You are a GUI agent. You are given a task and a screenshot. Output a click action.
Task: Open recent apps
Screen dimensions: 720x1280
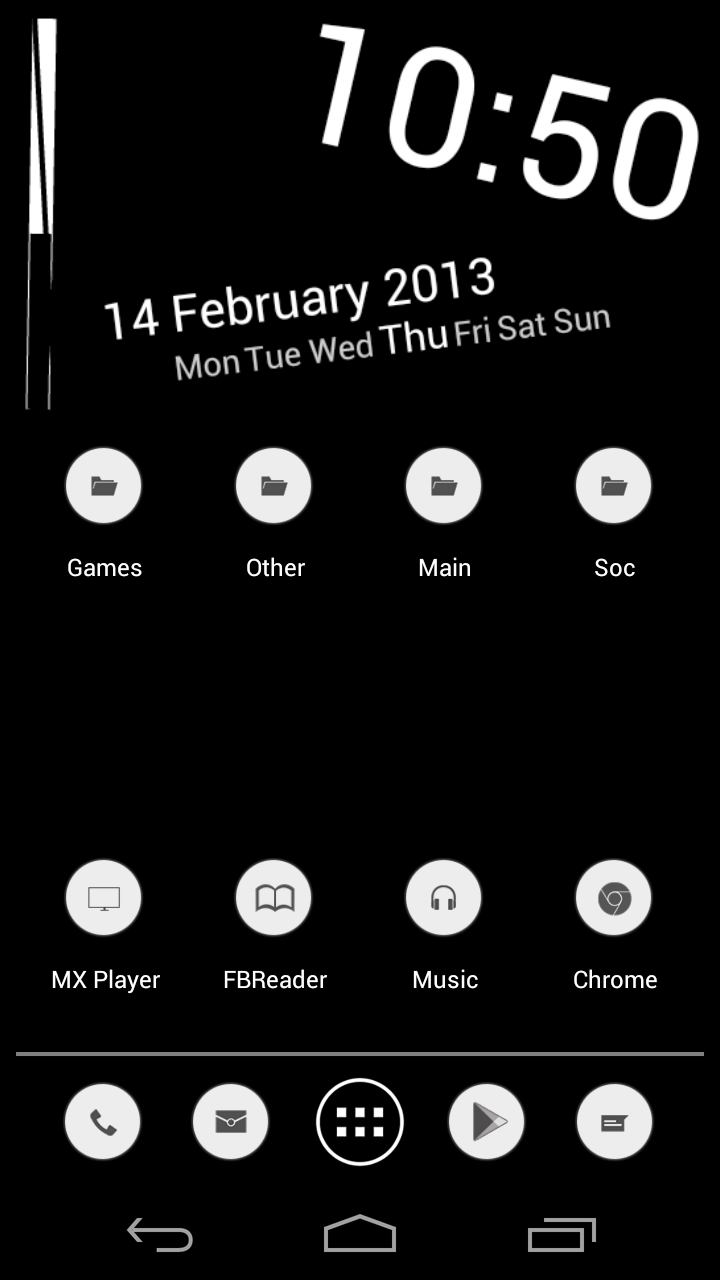[x=562, y=1235]
